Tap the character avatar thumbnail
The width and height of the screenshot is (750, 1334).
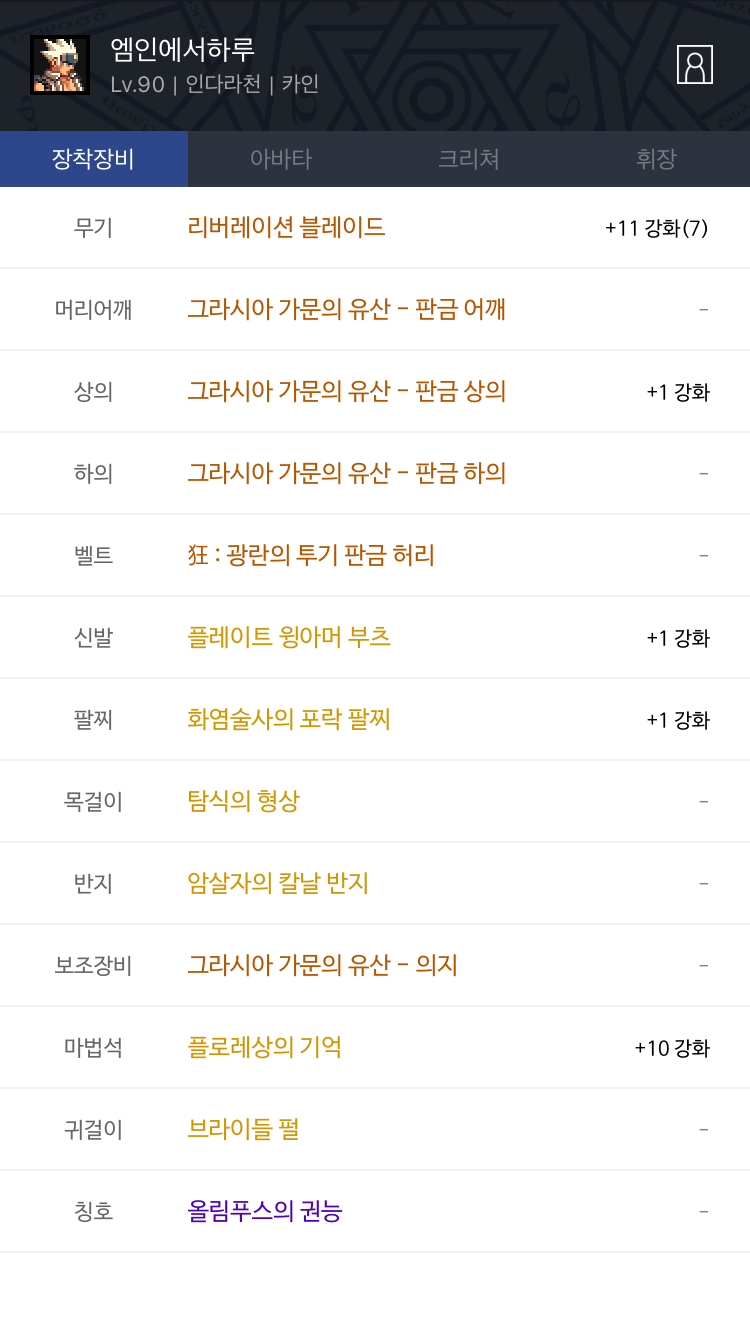coord(60,65)
